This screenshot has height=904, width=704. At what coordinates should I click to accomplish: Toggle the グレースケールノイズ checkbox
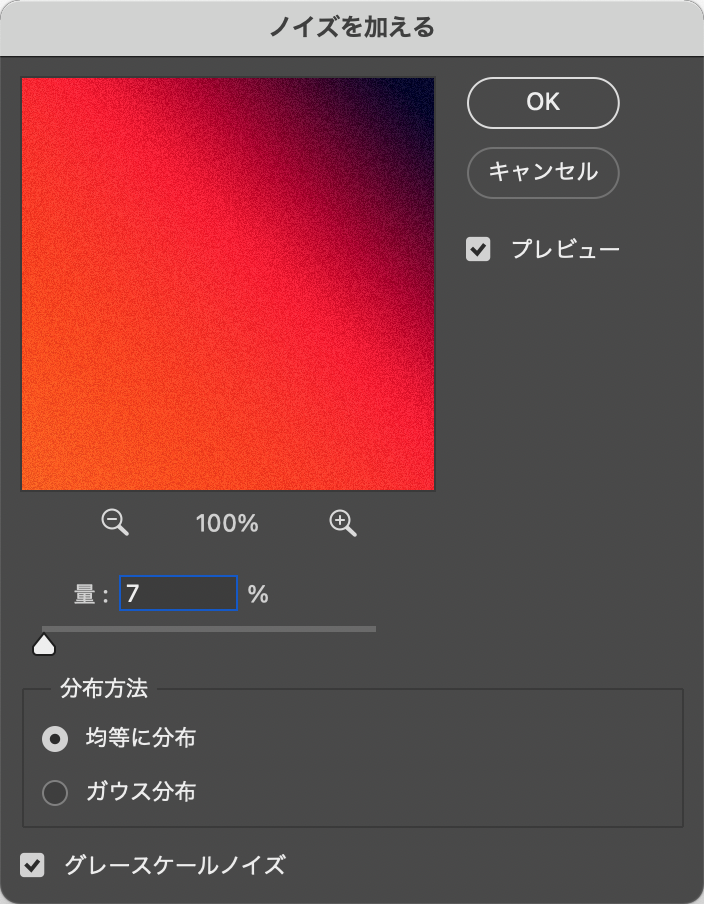coord(34,865)
